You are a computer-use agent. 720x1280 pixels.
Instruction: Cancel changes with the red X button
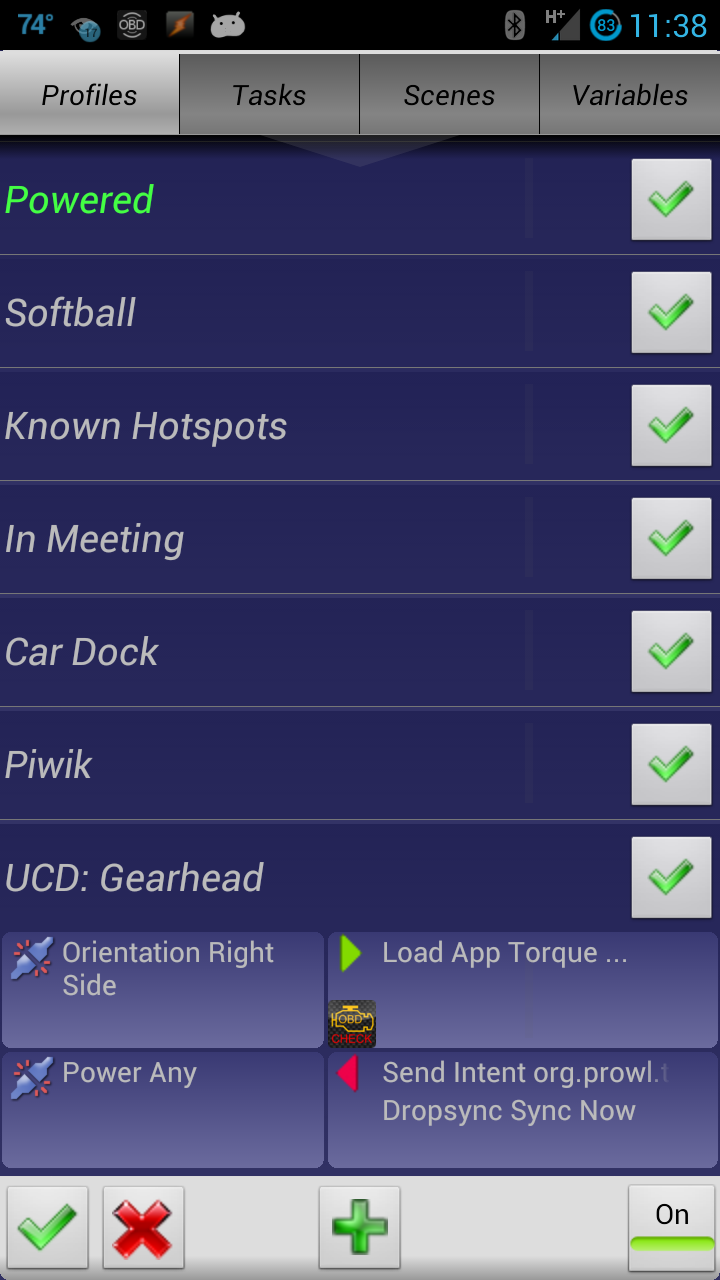click(x=143, y=1227)
